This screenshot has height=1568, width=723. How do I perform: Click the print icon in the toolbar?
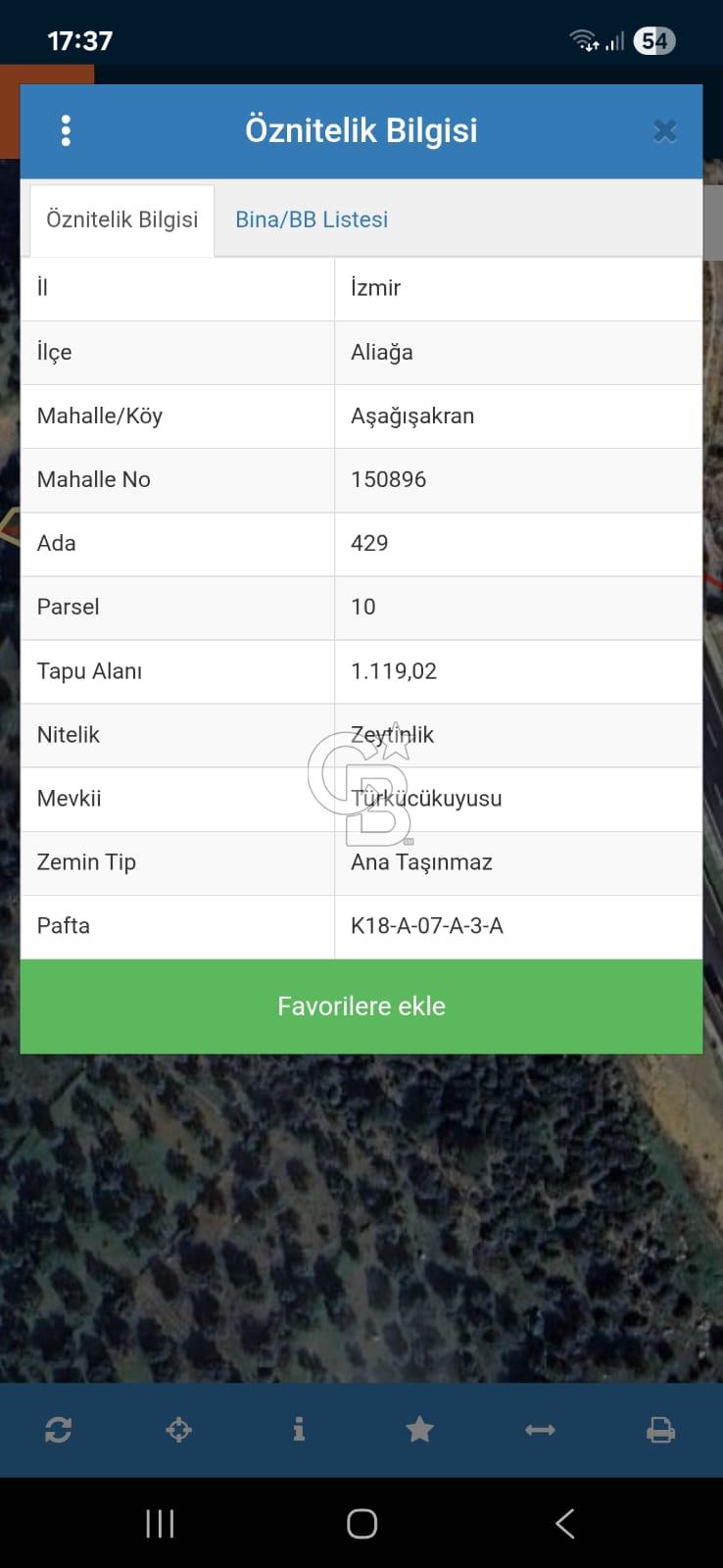coord(660,1430)
